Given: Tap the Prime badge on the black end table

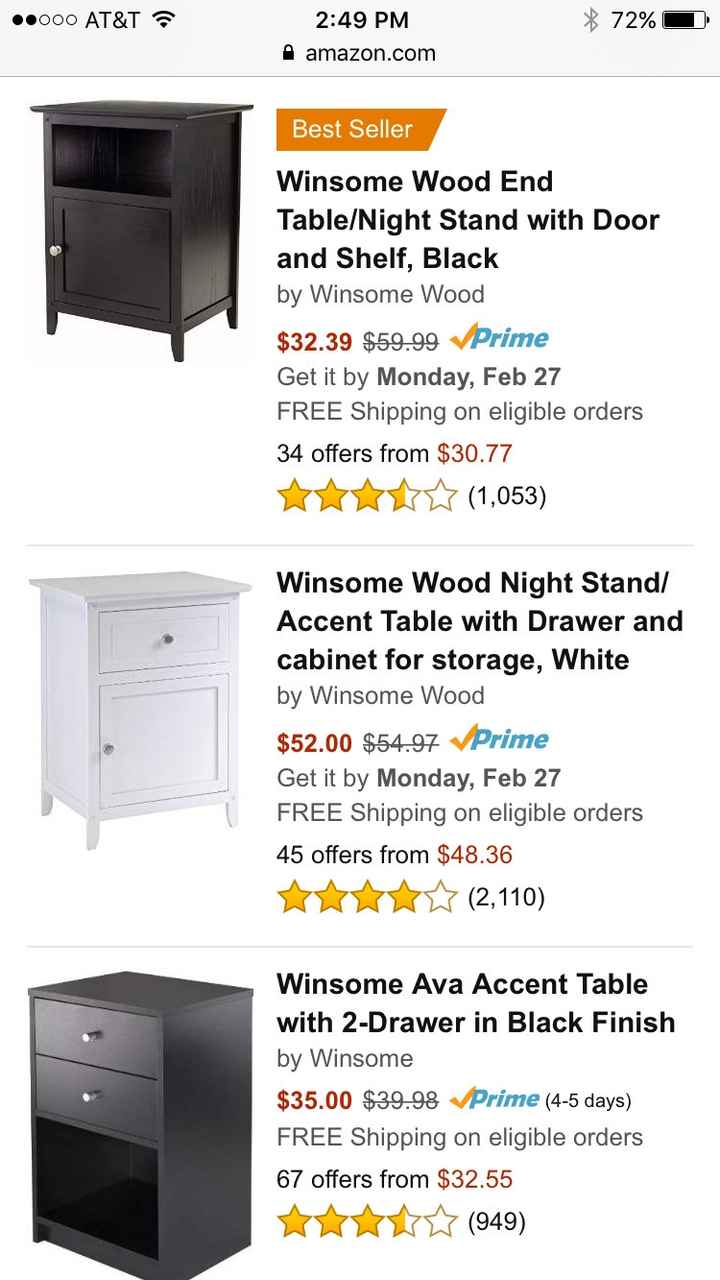Looking at the screenshot, I should pyautogui.click(x=500, y=340).
